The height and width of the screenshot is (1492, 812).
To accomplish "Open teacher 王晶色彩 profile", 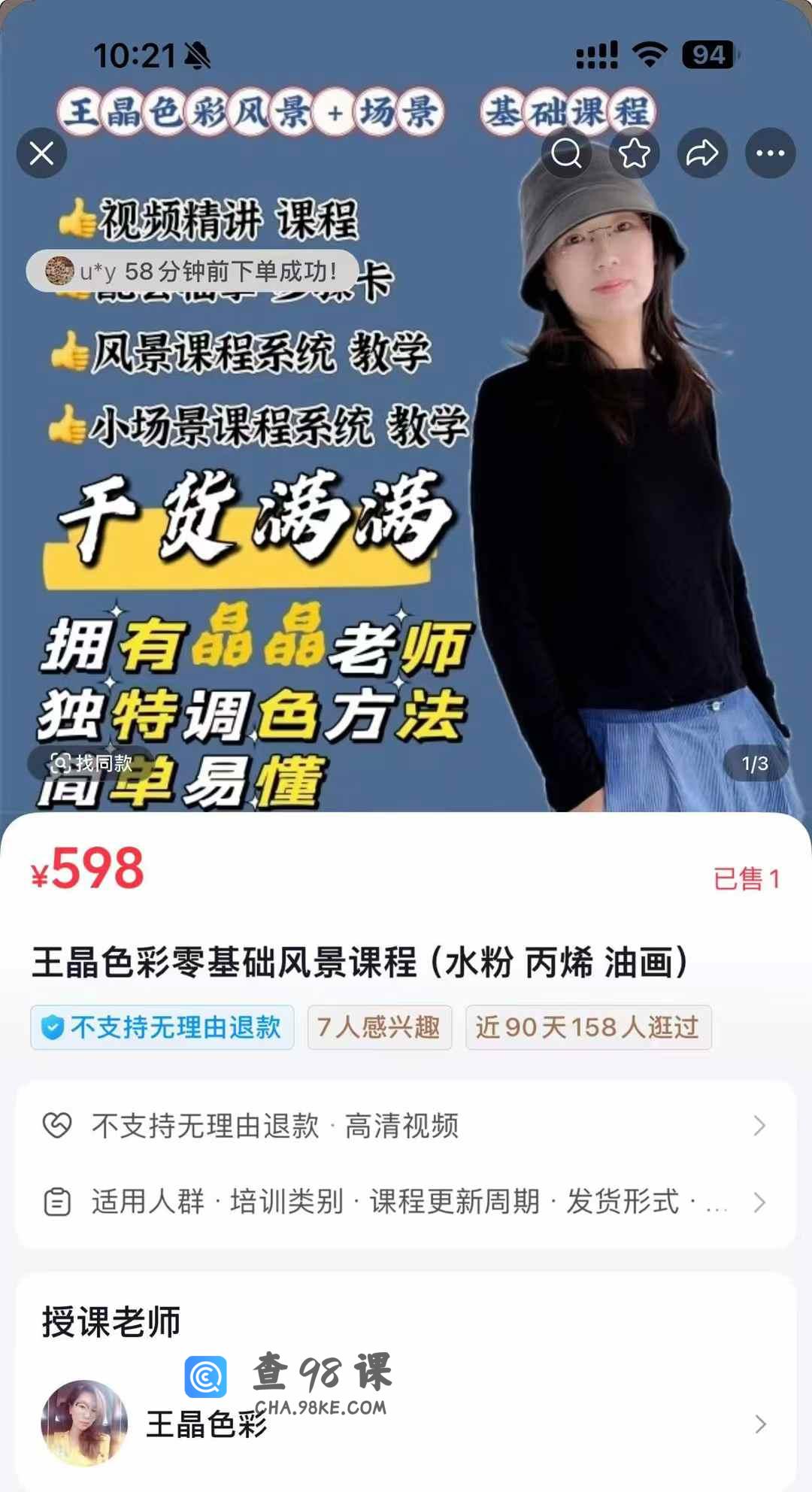I will 406,1424.
